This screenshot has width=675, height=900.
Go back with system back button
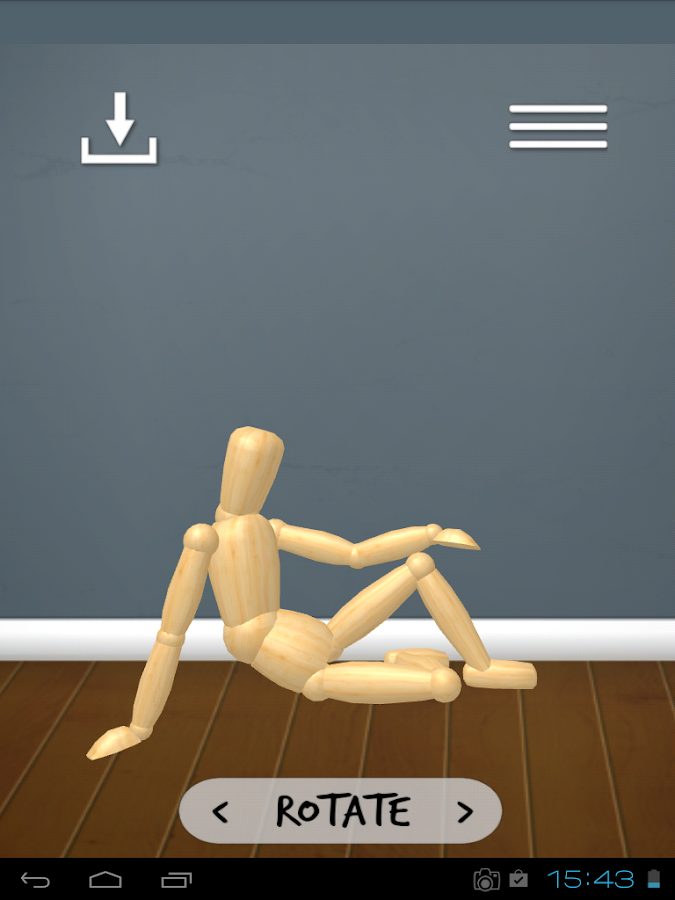coord(35,880)
